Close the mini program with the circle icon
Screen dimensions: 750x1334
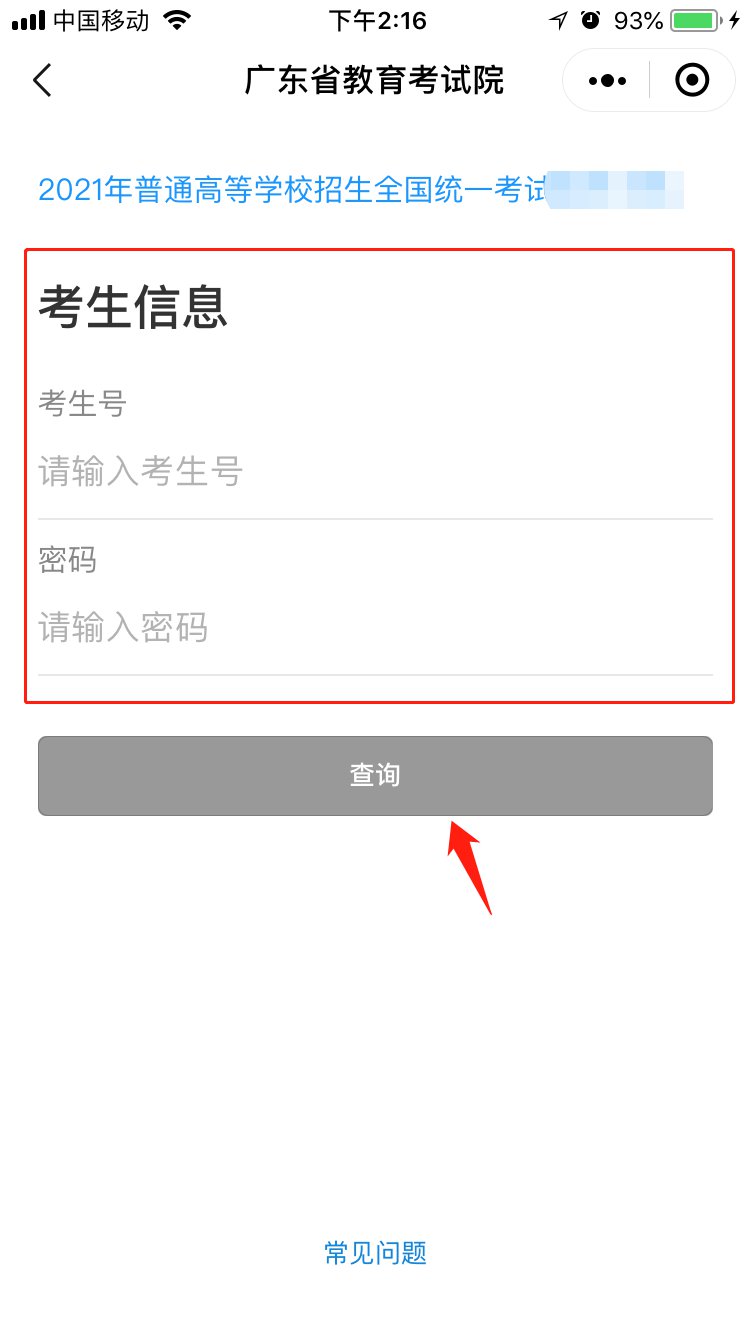[692, 80]
